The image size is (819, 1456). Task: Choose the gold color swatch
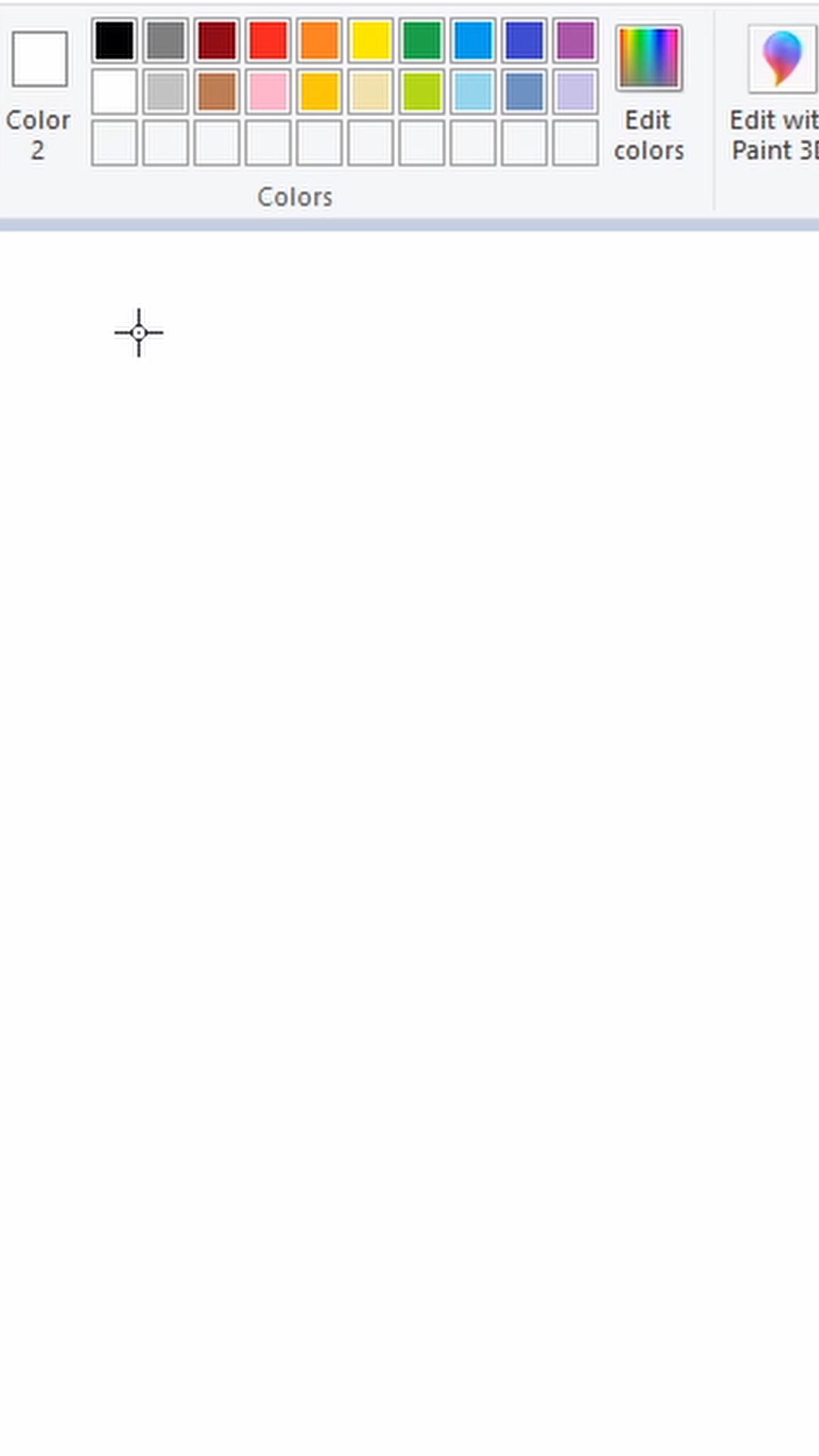pyautogui.click(x=319, y=91)
